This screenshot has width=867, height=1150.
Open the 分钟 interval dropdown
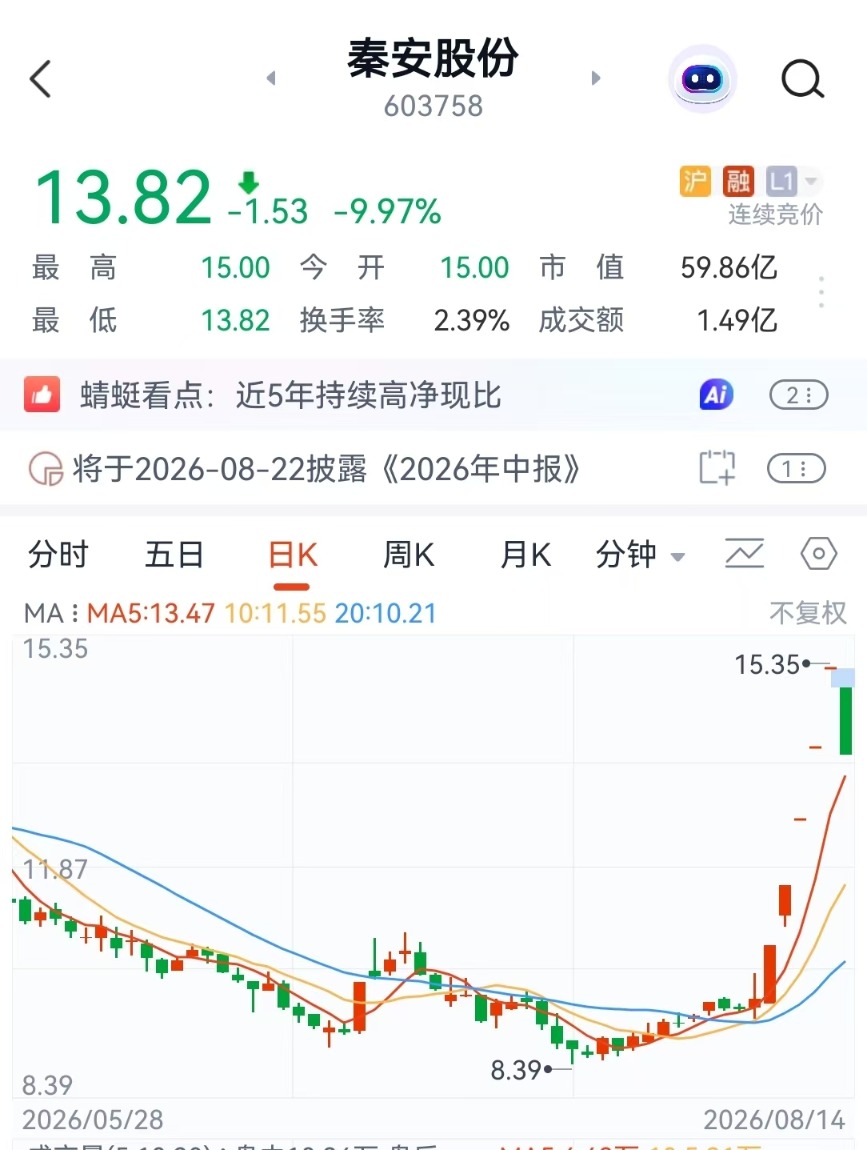tap(640, 554)
